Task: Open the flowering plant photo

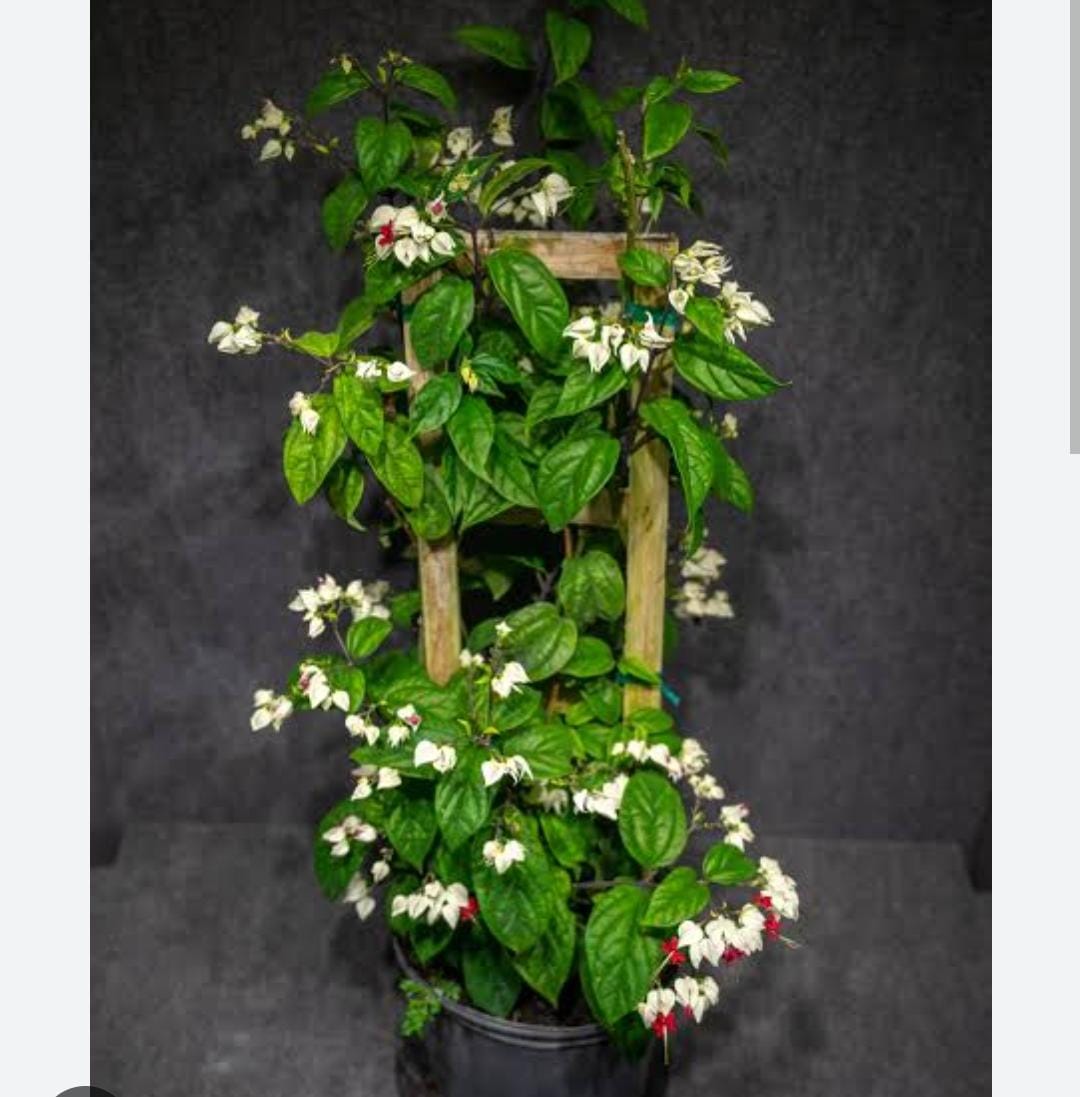Action: [540, 548]
